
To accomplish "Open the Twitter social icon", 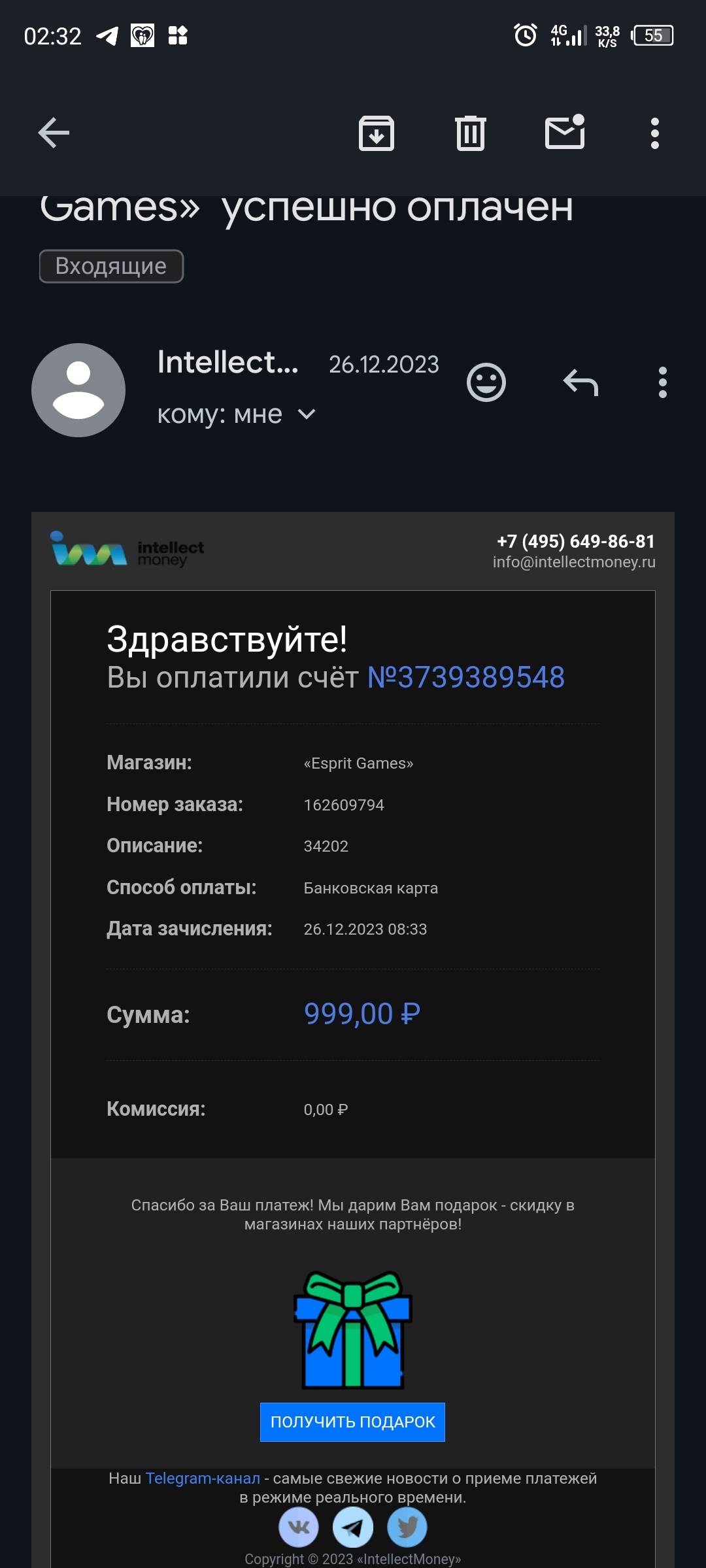I will pyautogui.click(x=407, y=1527).
